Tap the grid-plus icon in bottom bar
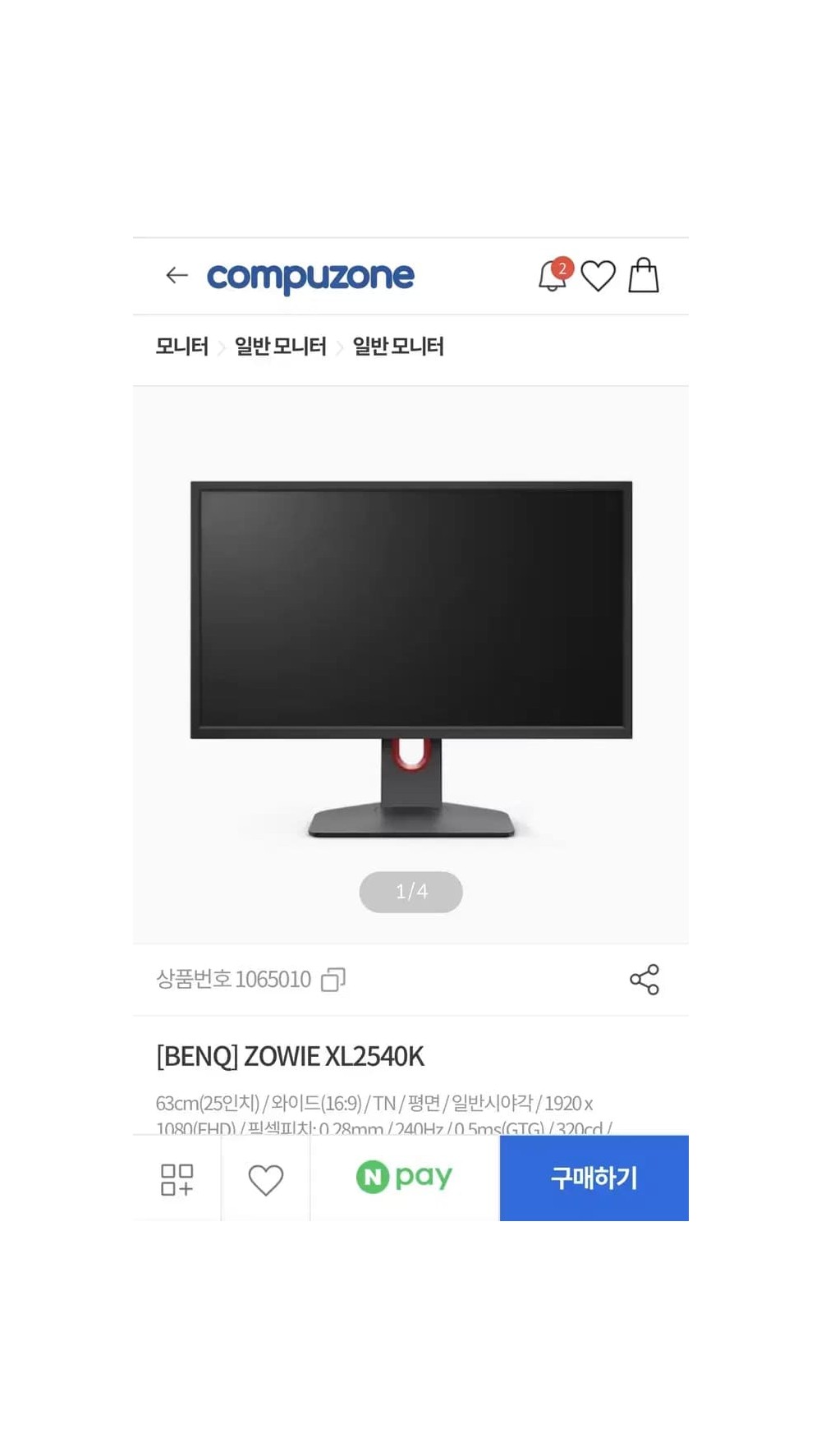Viewport: 821px width, 1456px height. (177, 1179)
